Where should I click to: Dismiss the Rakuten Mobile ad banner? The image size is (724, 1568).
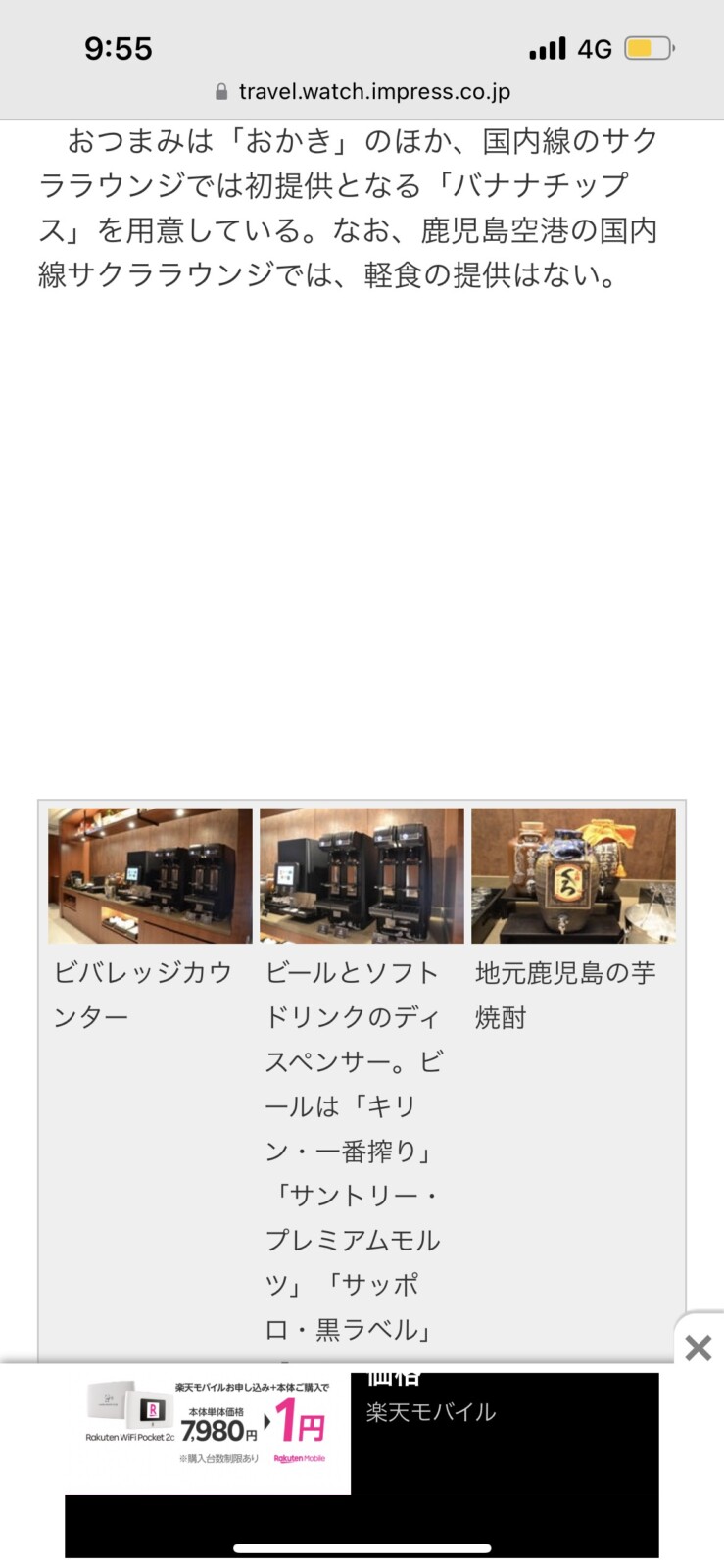pos(699,1347)
